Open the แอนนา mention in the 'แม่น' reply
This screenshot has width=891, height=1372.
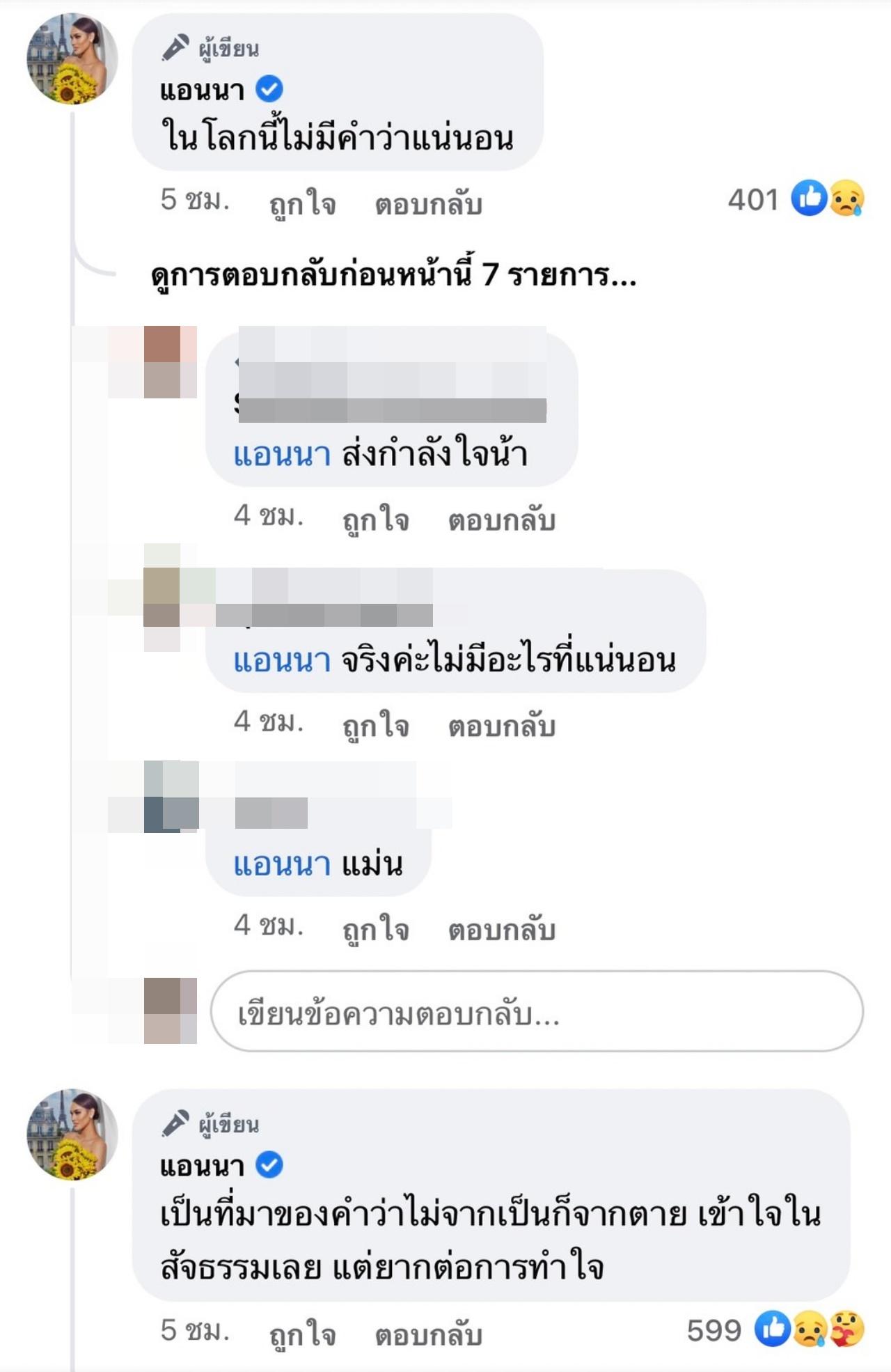pos(282,865)
